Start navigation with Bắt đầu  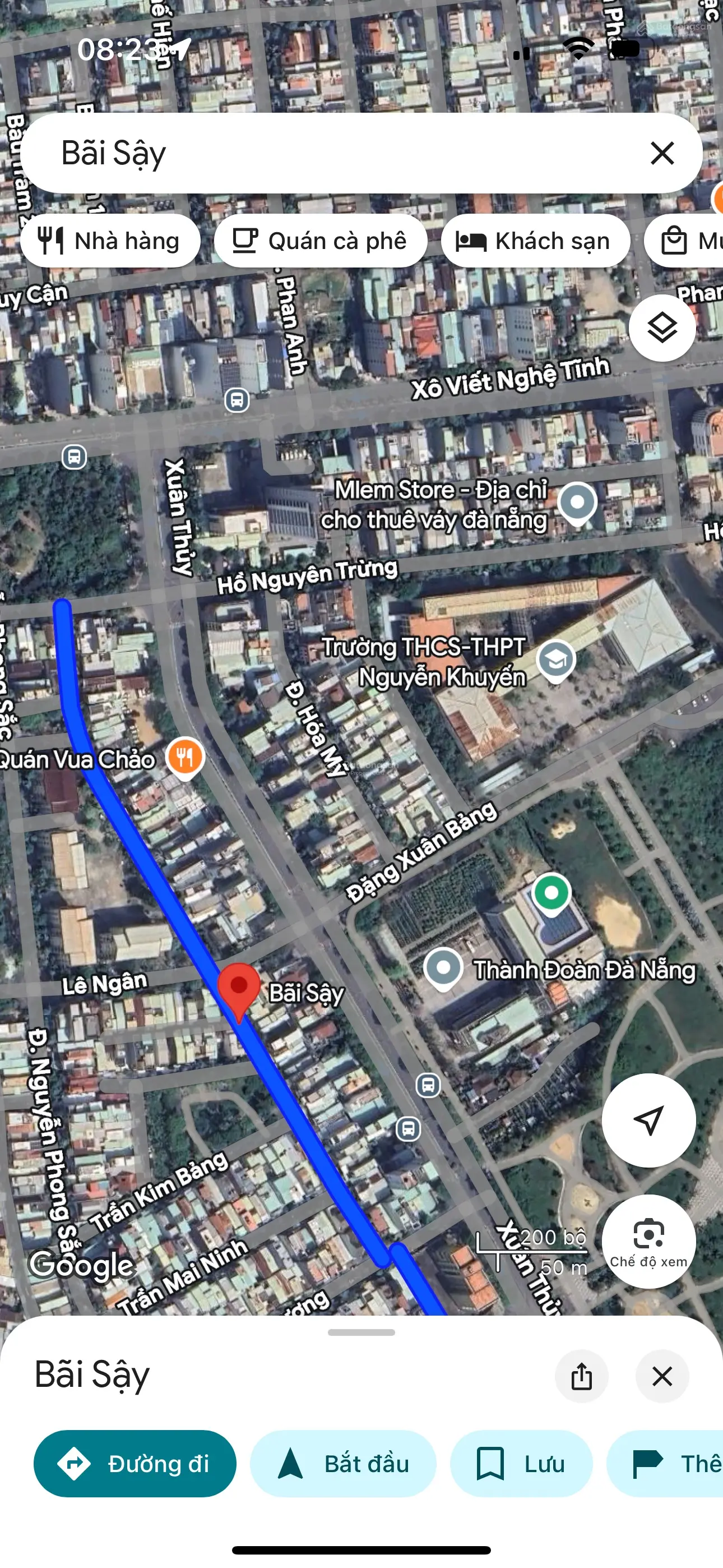coord(342,1463)
